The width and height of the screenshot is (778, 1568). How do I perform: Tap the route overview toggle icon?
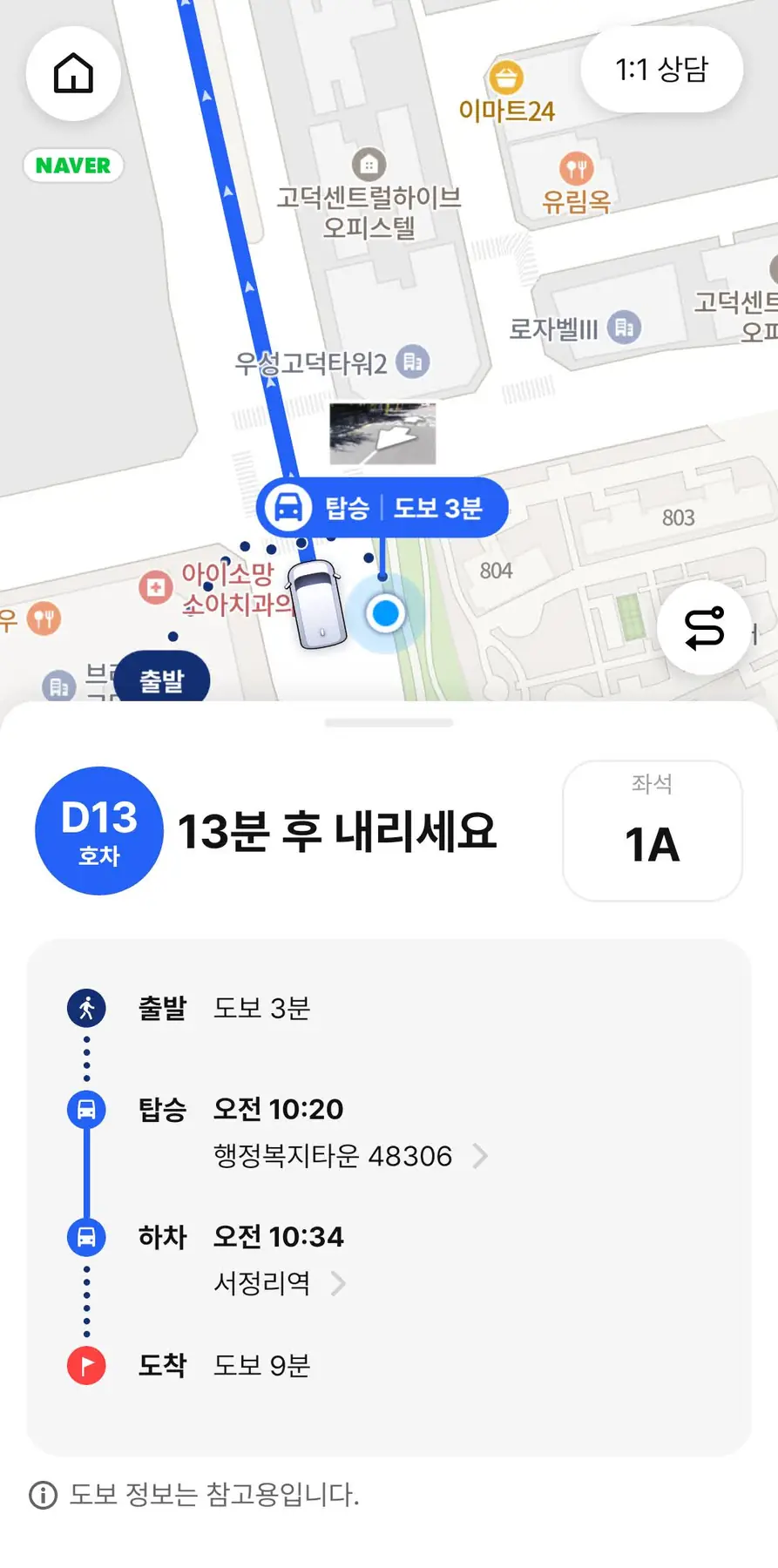tap(704, 627)
